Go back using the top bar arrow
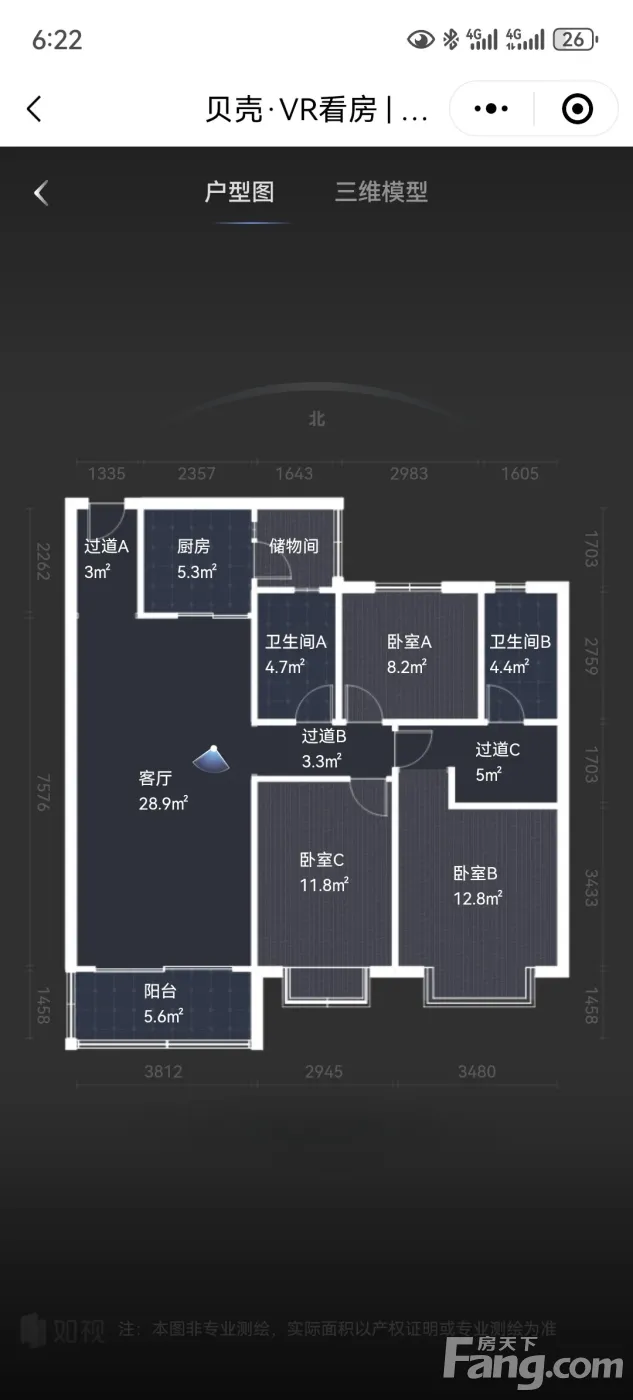 [35, 109]
